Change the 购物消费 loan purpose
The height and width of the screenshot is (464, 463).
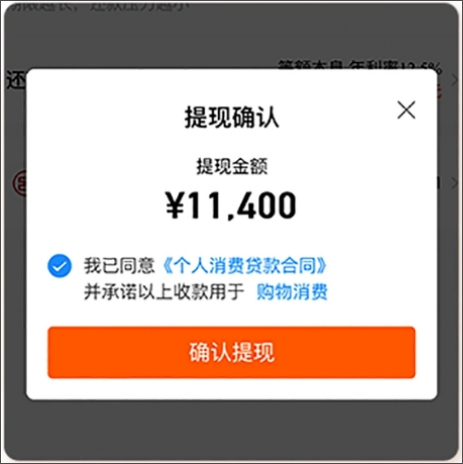292,292
